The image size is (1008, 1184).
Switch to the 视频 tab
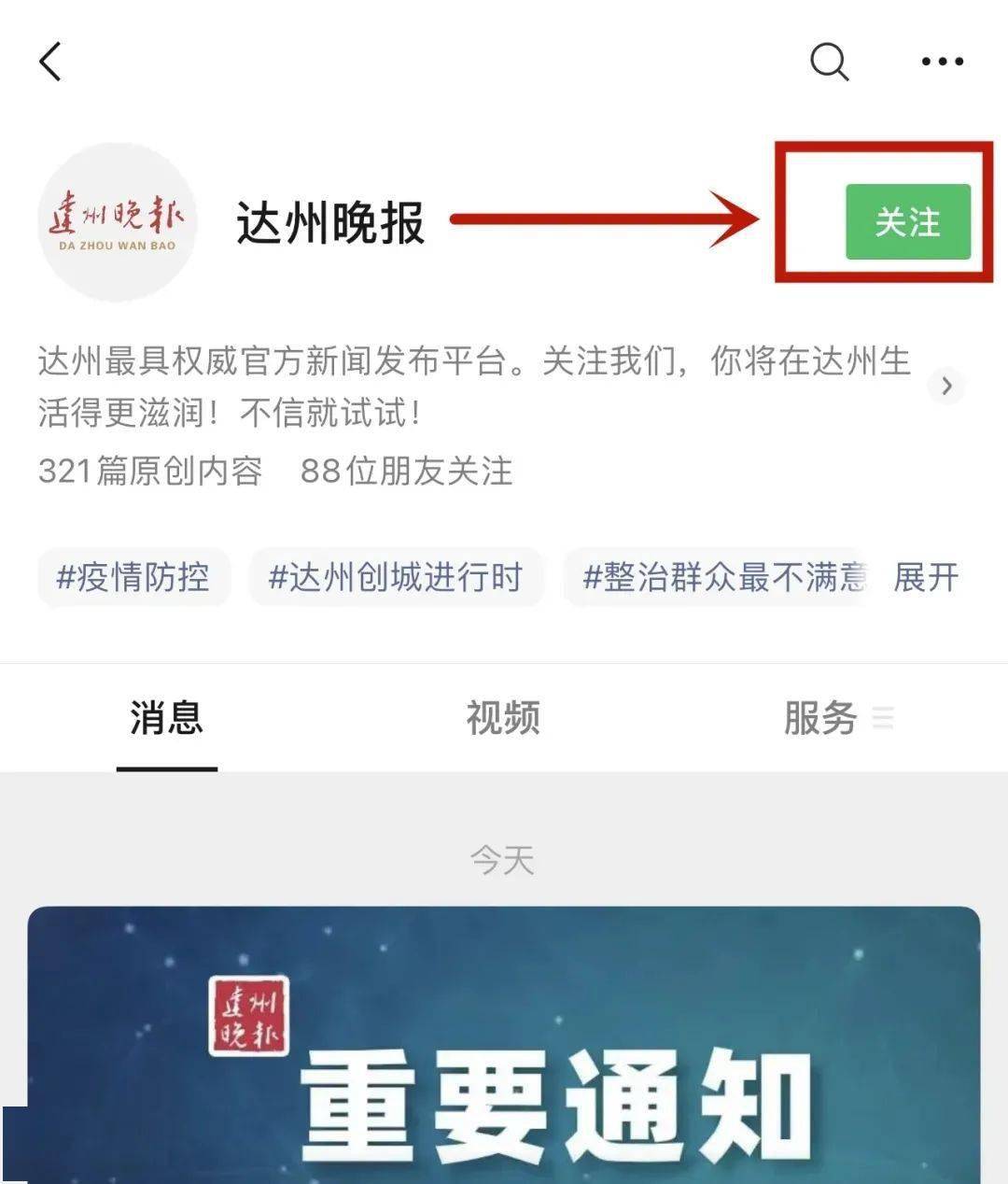tap(503, 718)
